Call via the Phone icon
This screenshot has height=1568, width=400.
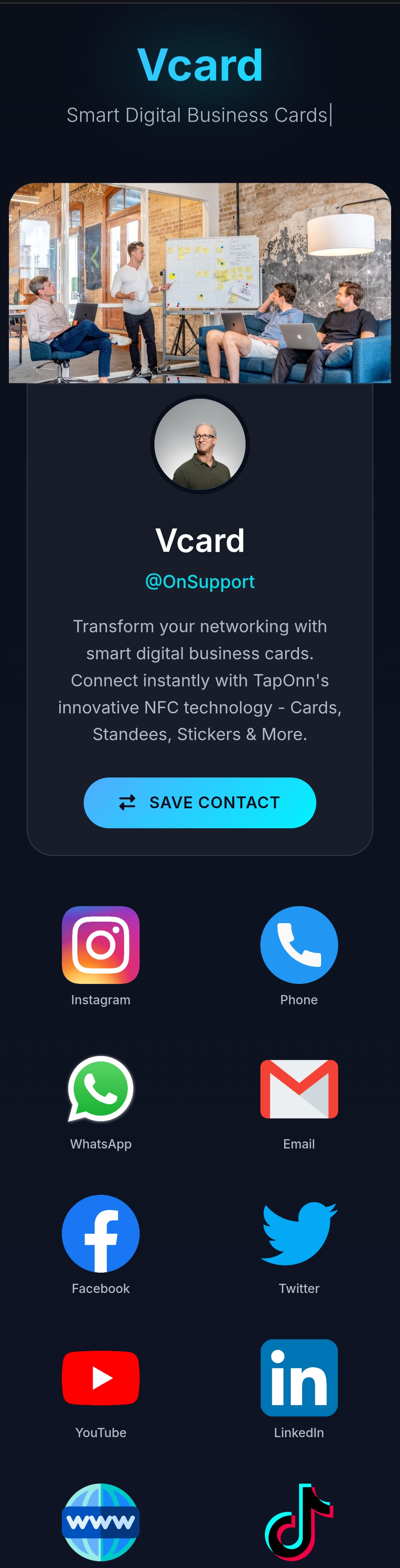click(x=299, y=945)
